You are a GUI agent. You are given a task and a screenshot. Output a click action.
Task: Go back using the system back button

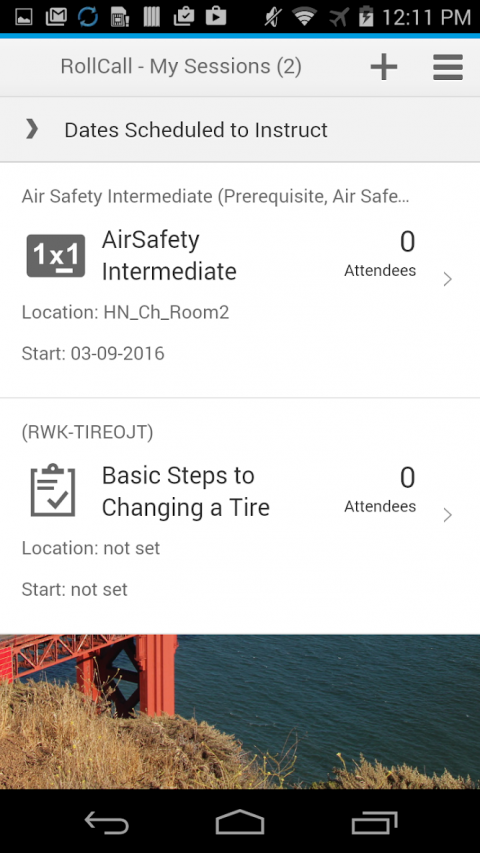[107, 823]
